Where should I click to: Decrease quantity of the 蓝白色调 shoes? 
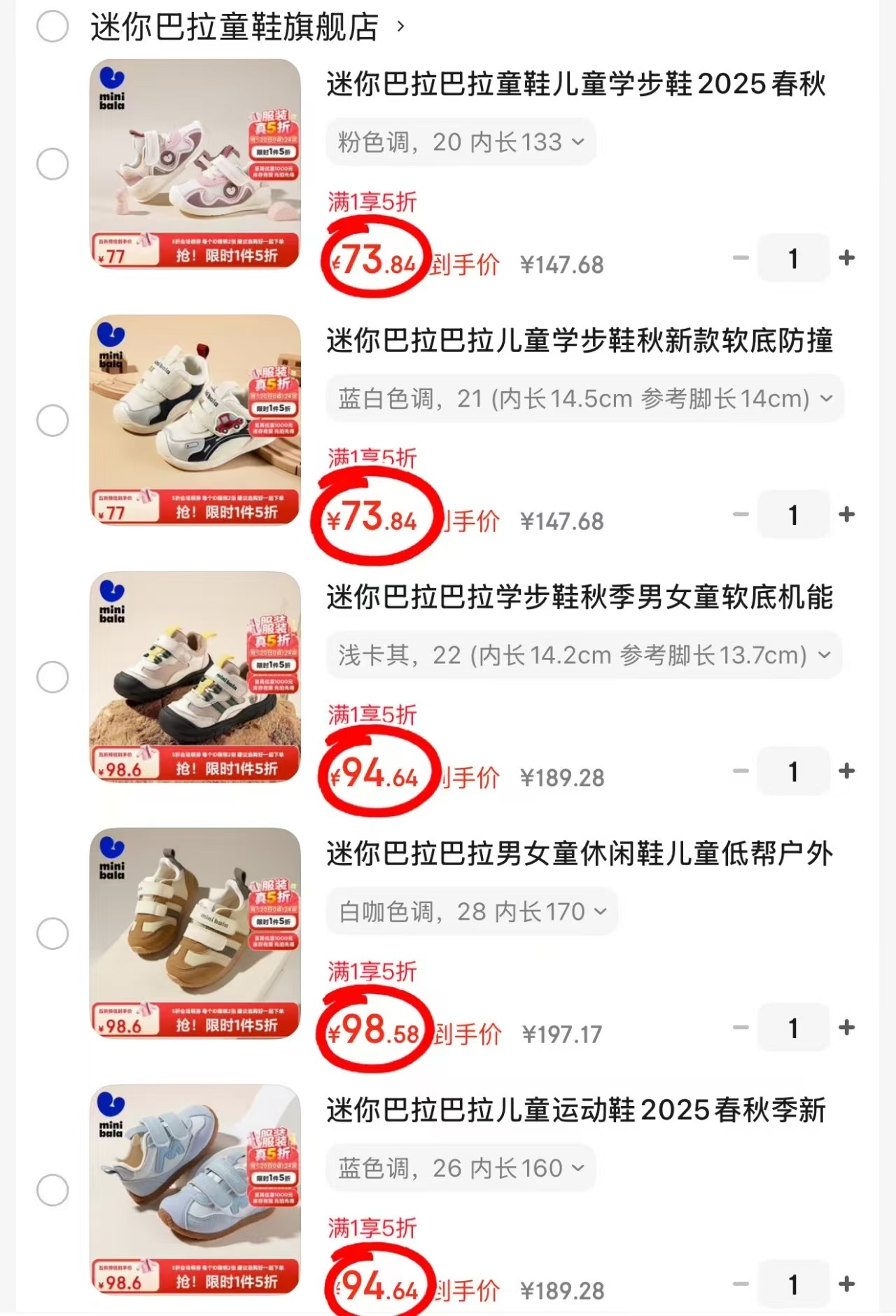pyautogui.click(x=740, y=514)
